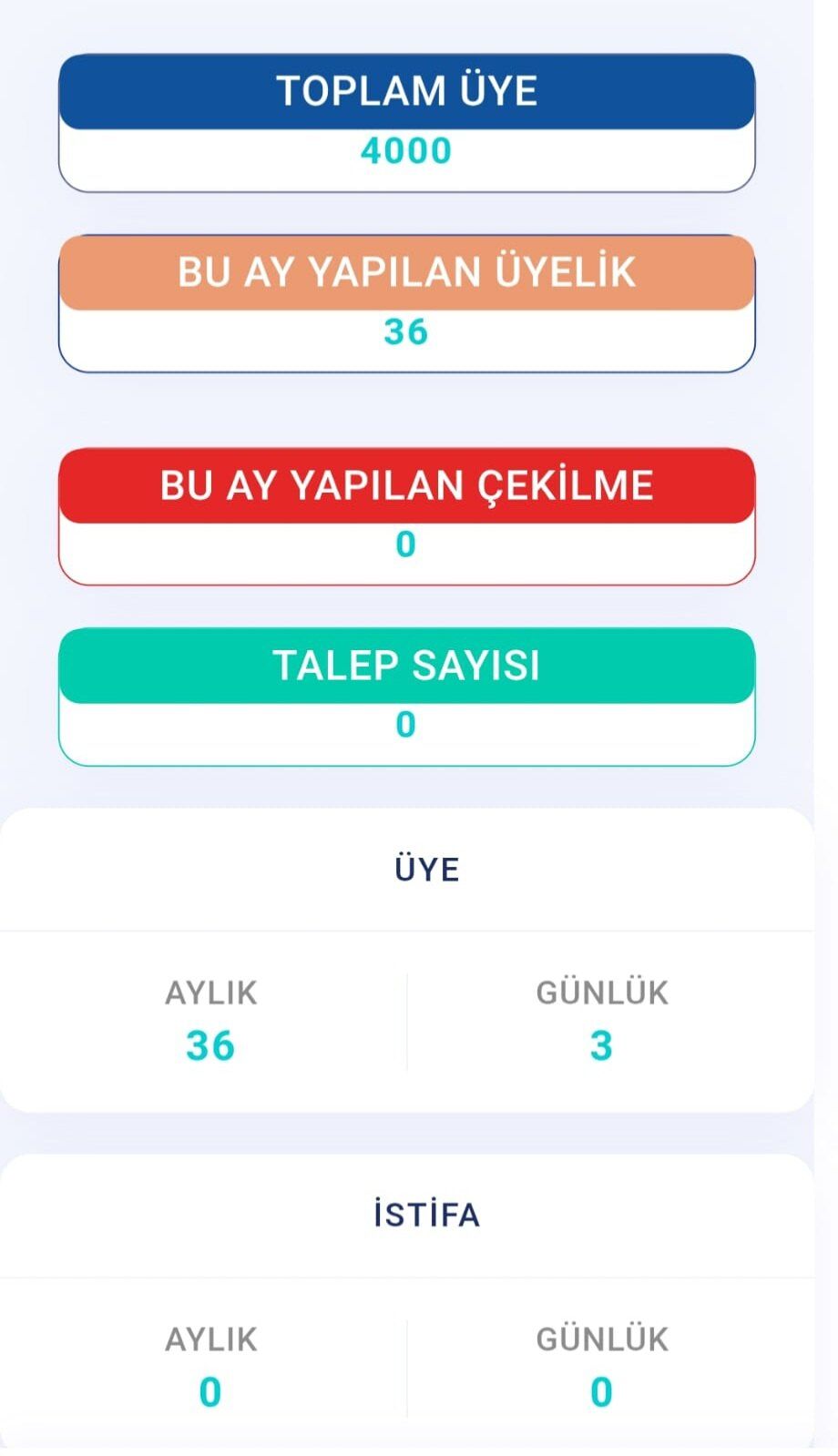Click the monthly resignation value 0
Screen dimensions: 838x1456
[209, 1391]
